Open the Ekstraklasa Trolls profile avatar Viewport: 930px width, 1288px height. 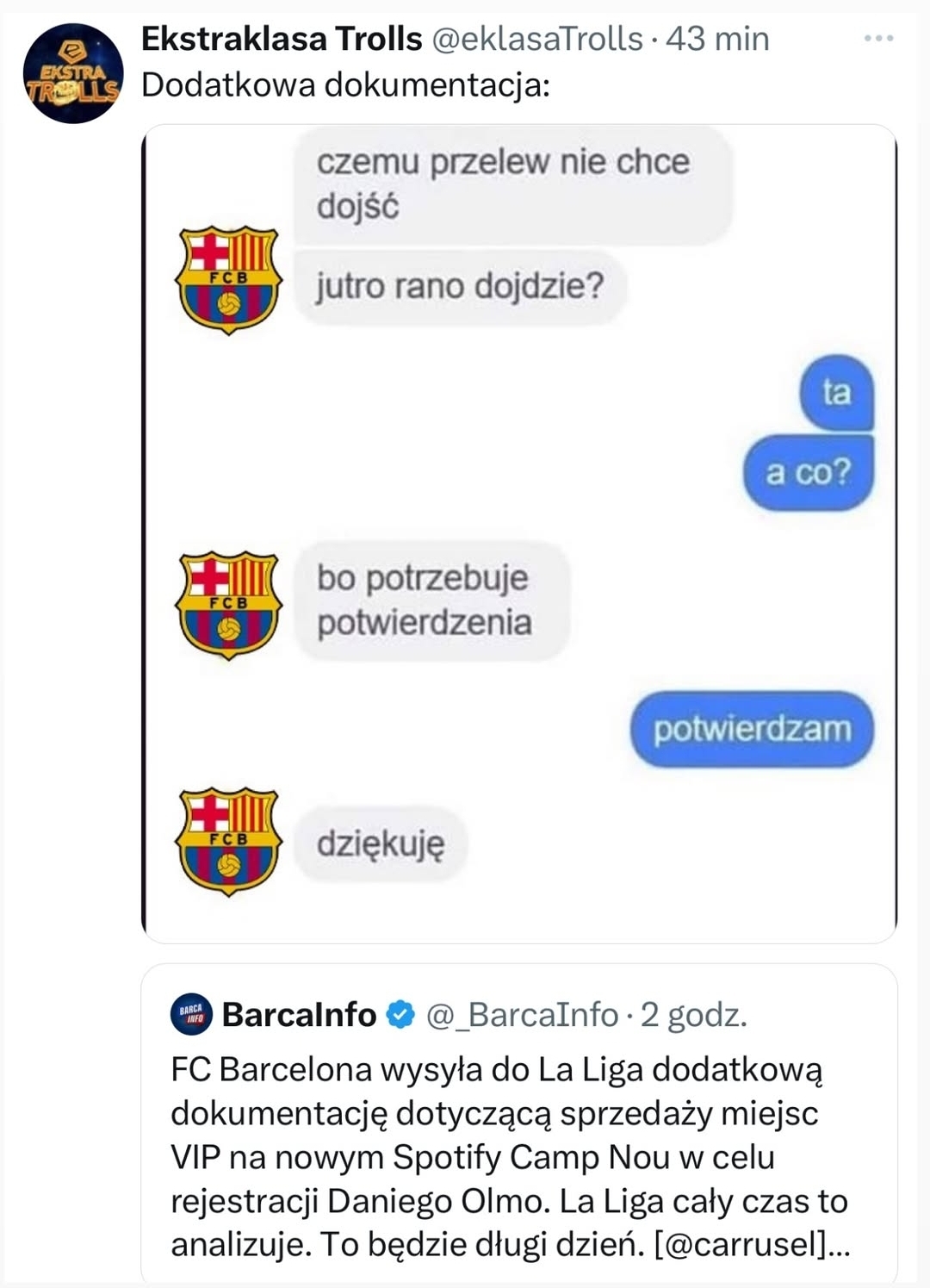[73, 74]
